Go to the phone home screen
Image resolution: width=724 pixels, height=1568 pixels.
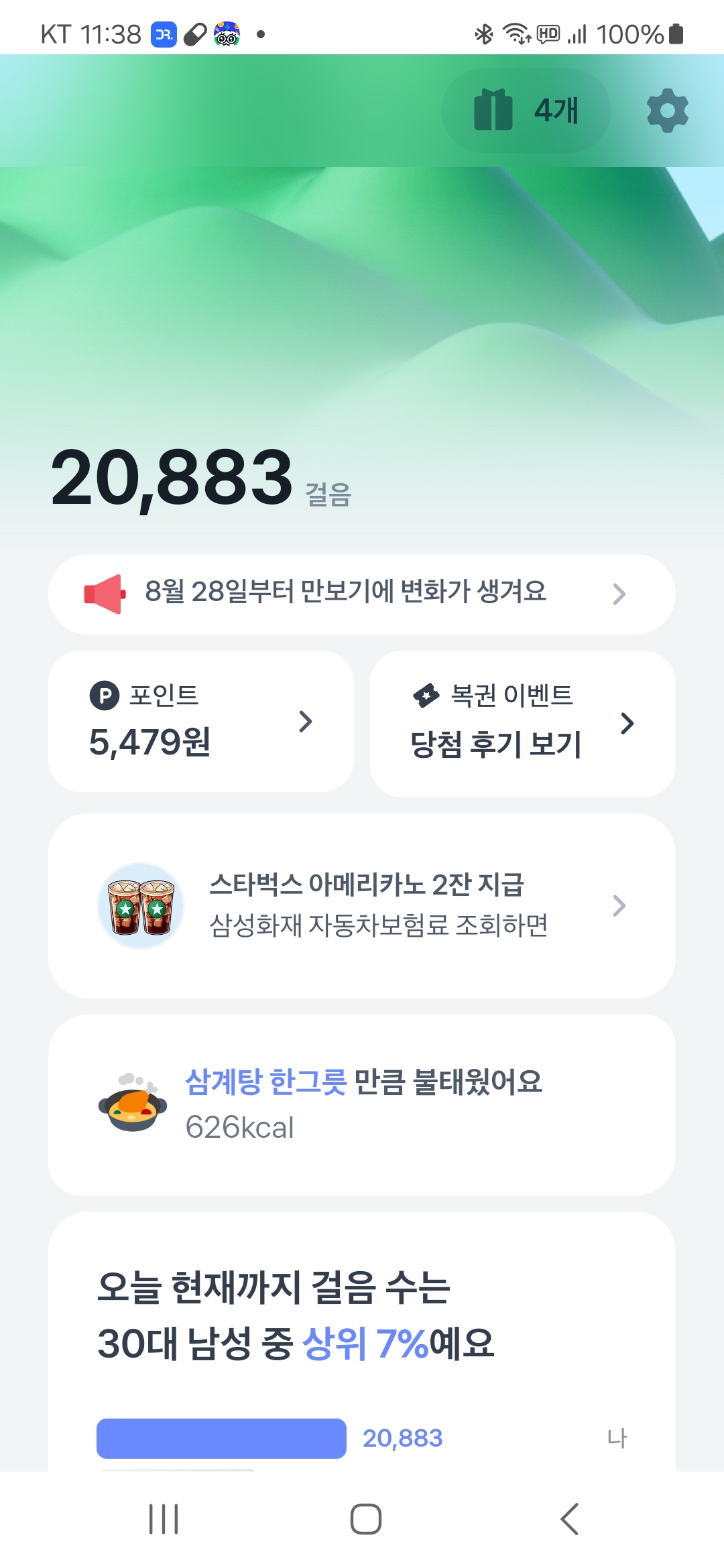[365, 1518]
